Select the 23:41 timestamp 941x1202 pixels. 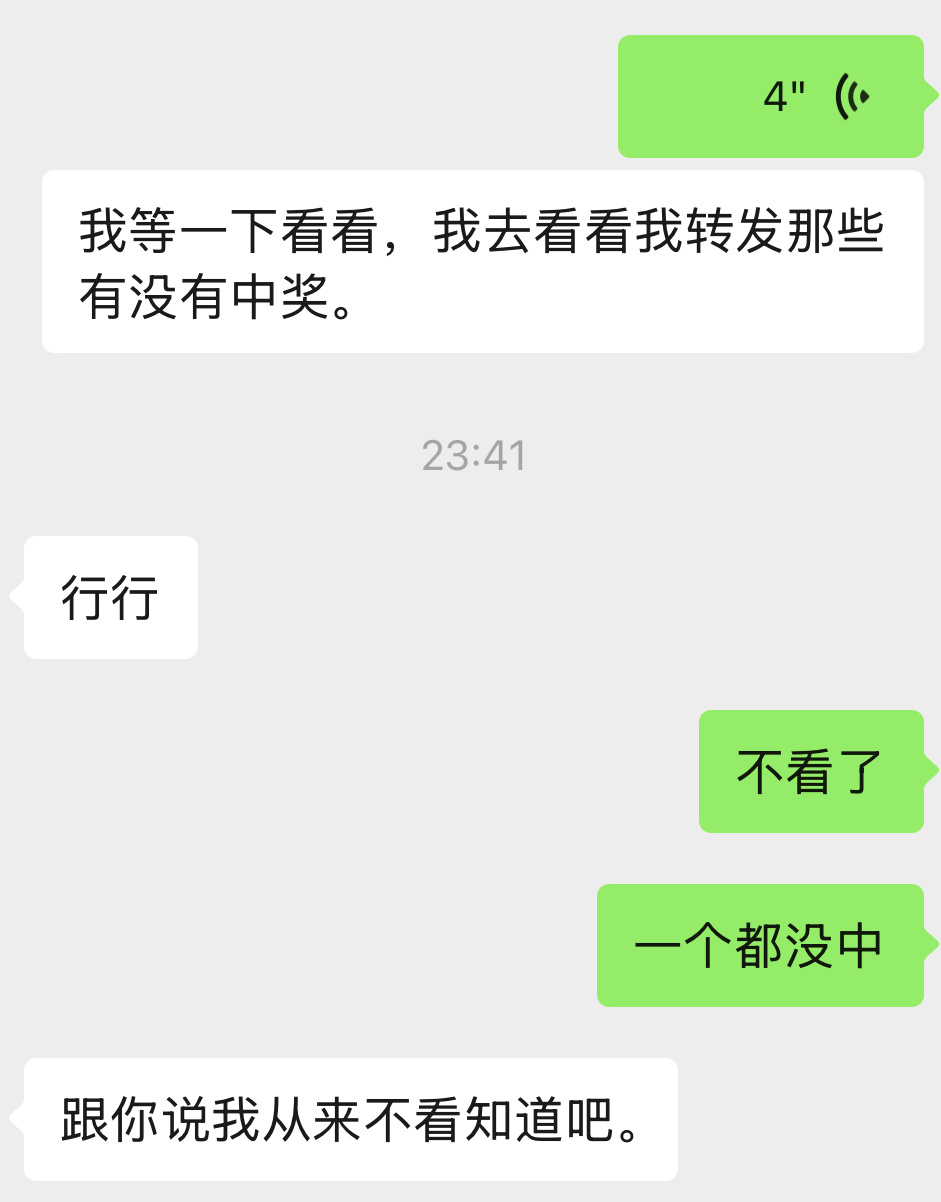[472, 456]
